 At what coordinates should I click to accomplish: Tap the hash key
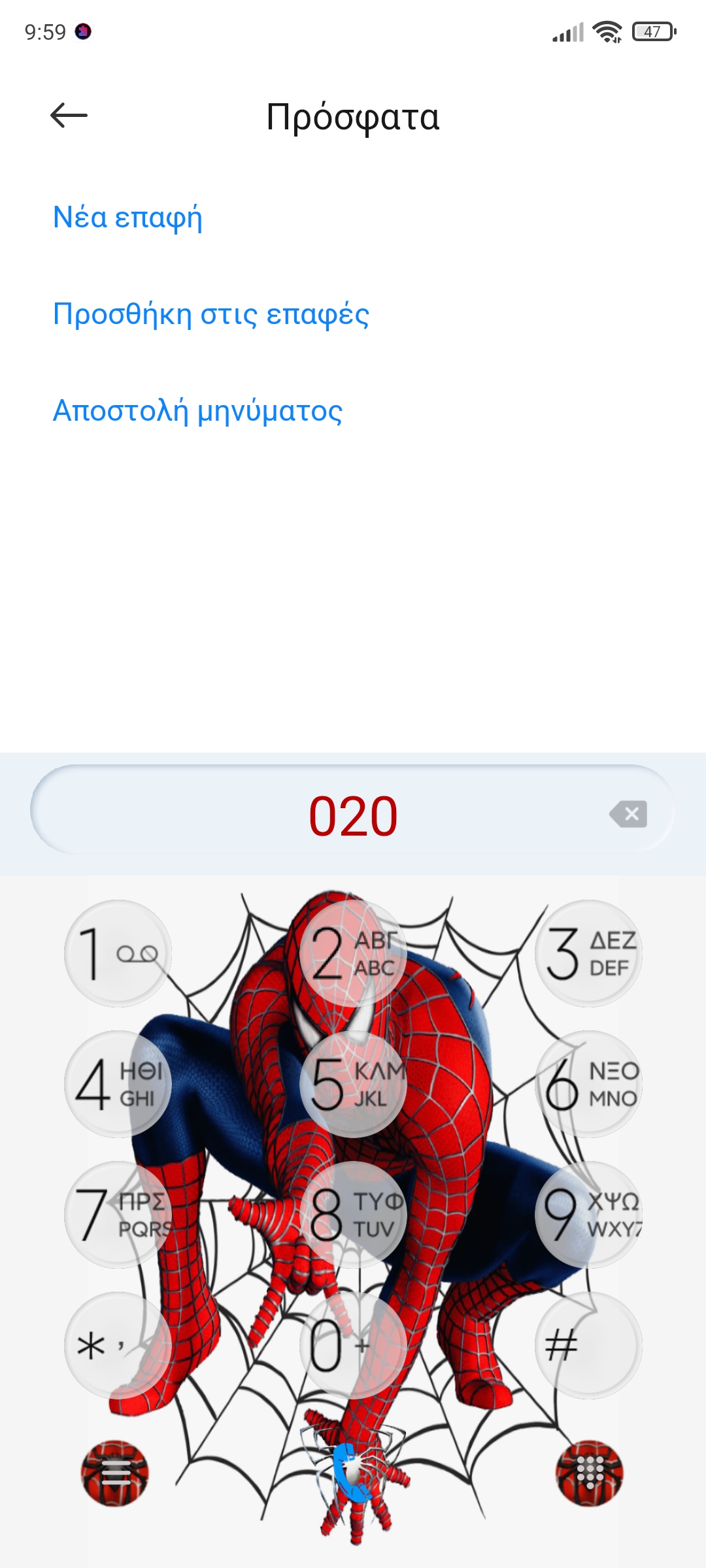tap(588, 1346)
